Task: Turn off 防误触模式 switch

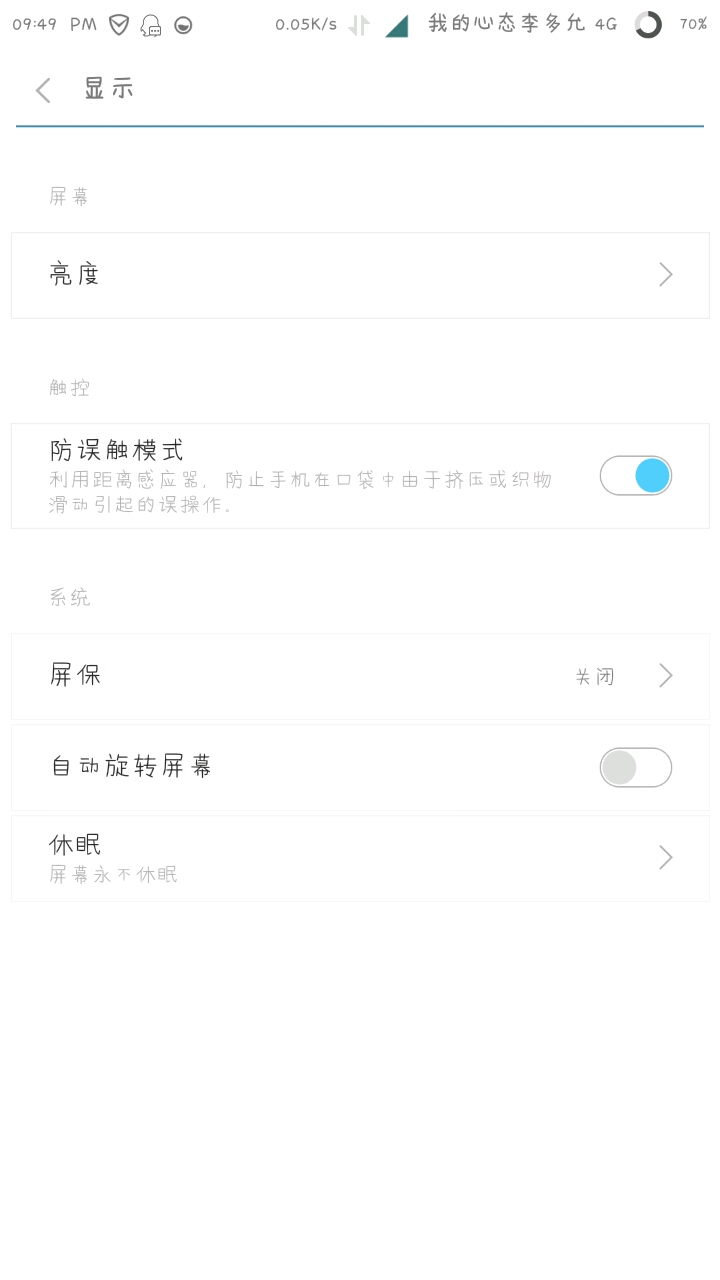Action: 635,476
